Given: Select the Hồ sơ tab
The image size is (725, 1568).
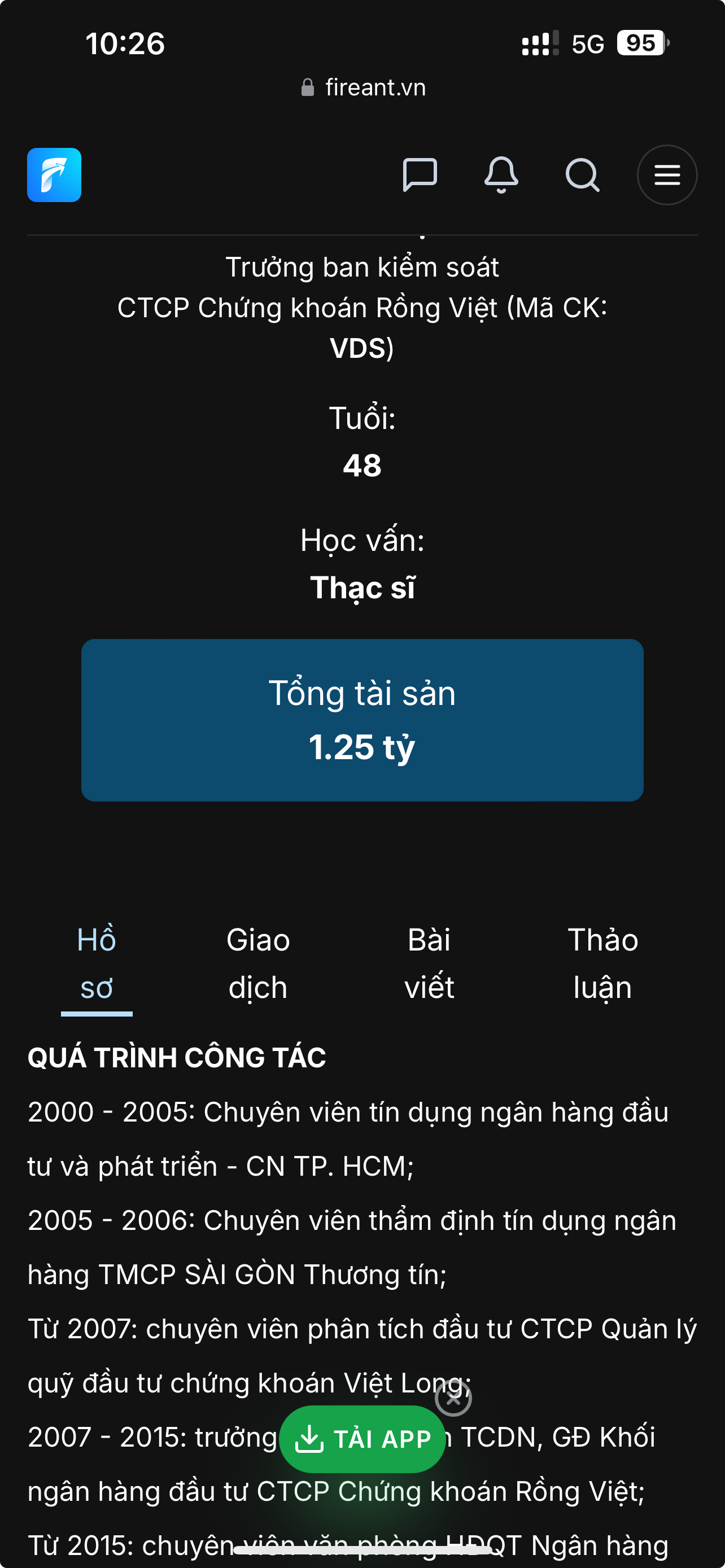Looking at the screenshot, I should [x=97, y=963].
